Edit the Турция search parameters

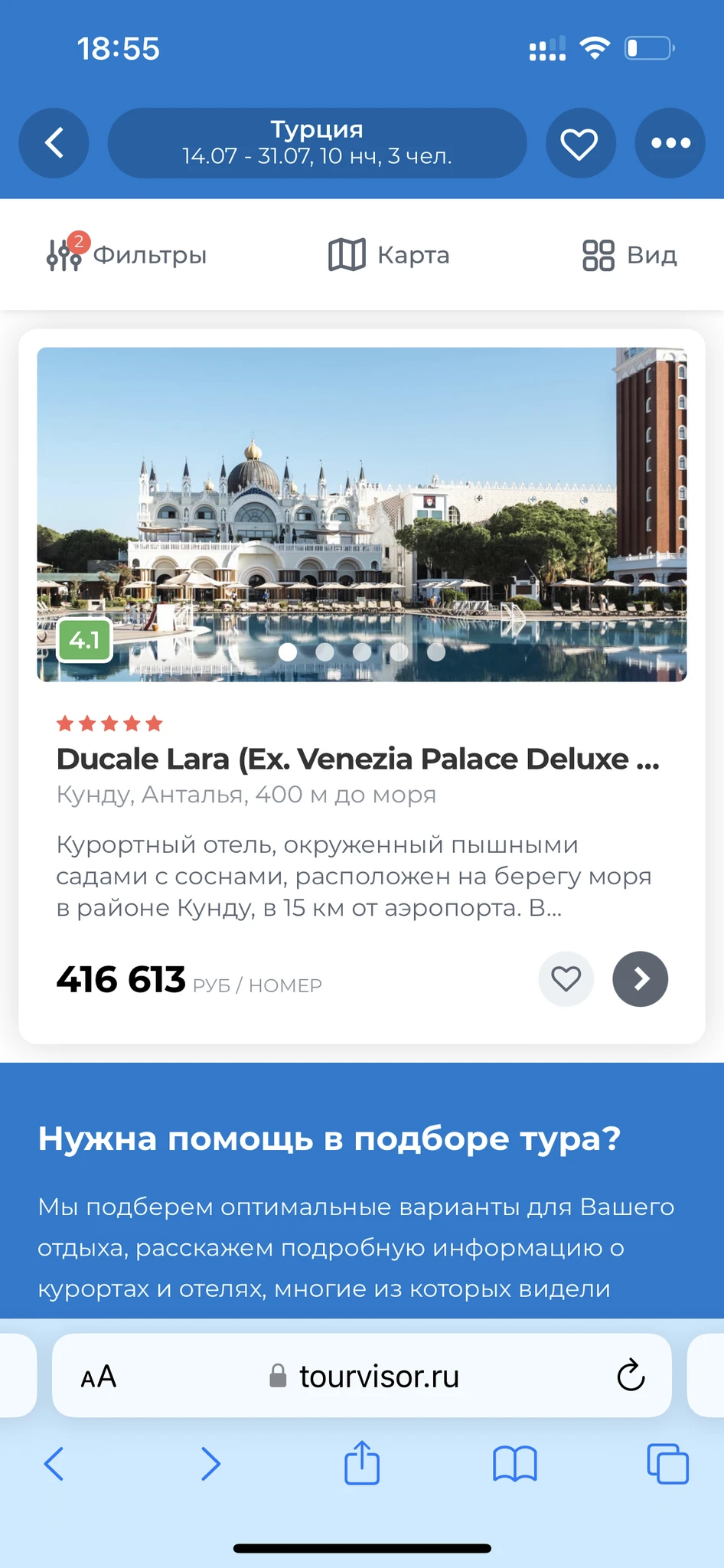(317, 143)
